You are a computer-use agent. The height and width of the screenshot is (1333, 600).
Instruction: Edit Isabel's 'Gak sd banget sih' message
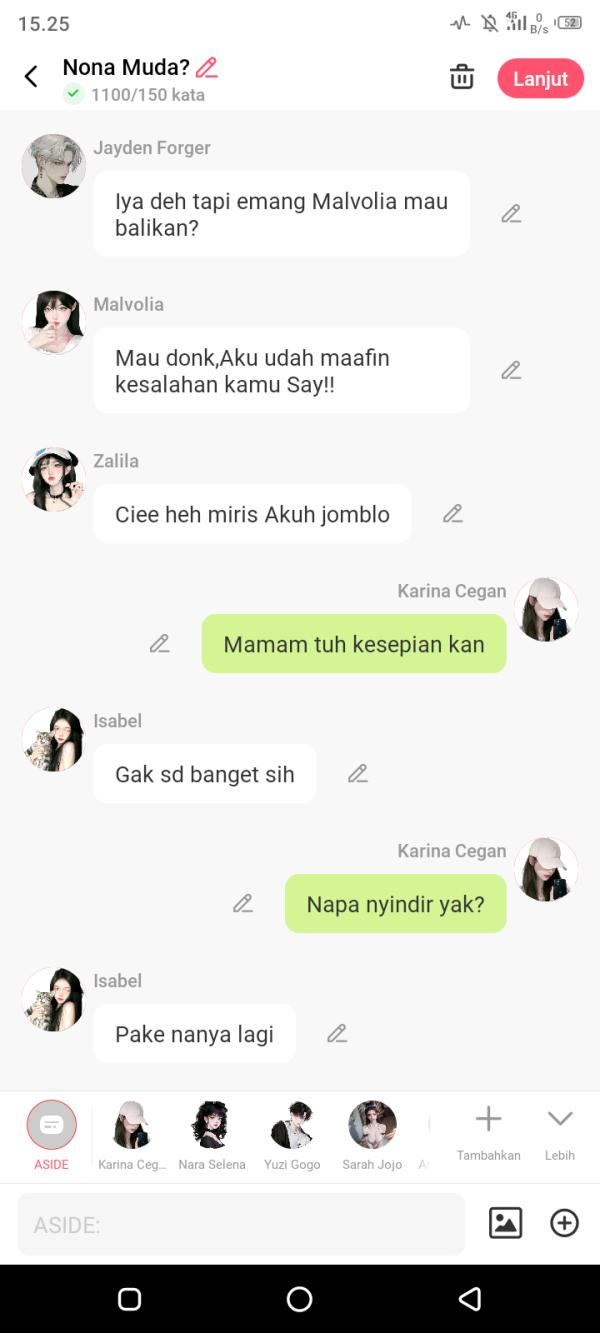click(358, 774)
